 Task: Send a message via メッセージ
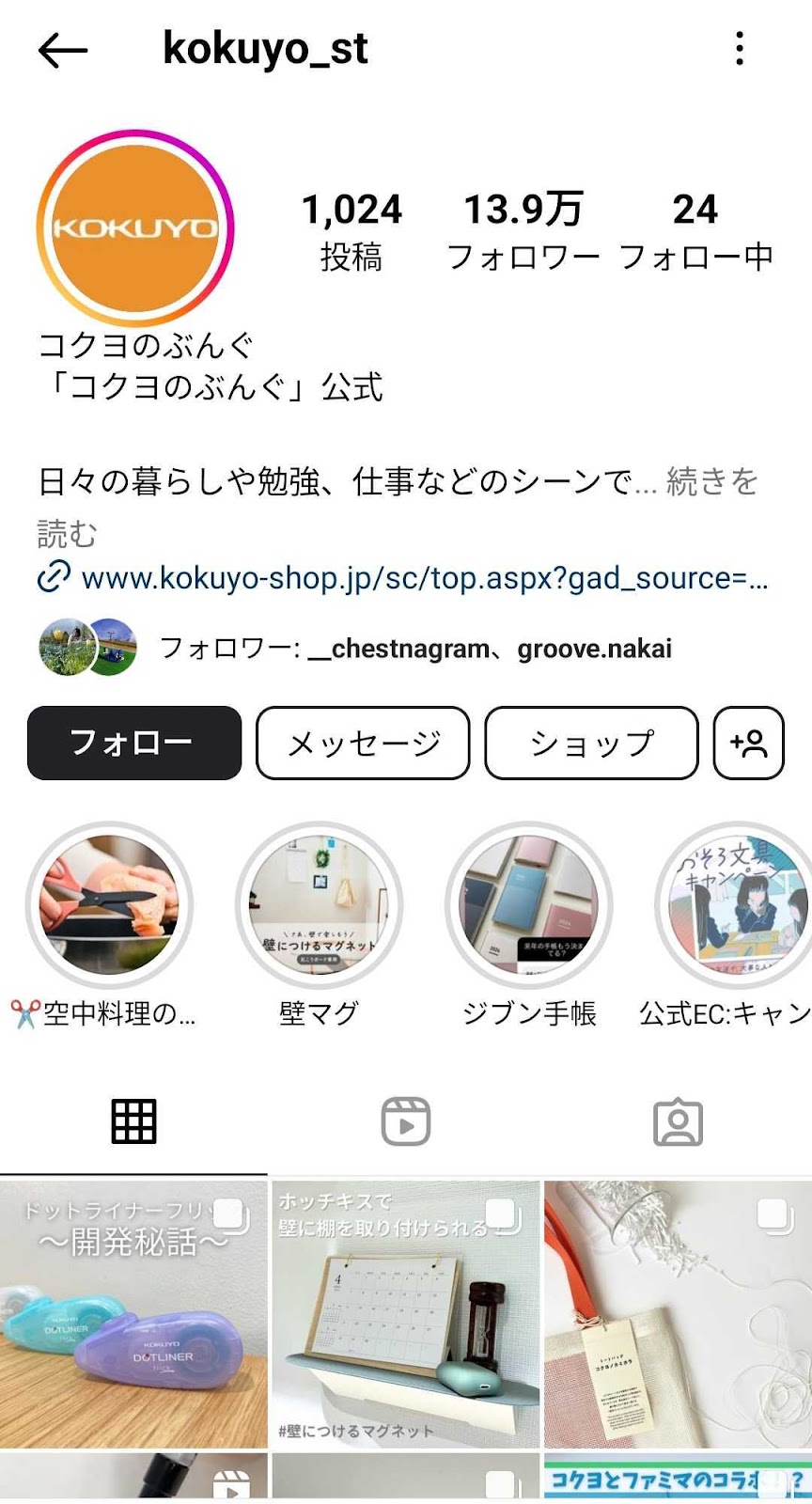coord(363,743)
